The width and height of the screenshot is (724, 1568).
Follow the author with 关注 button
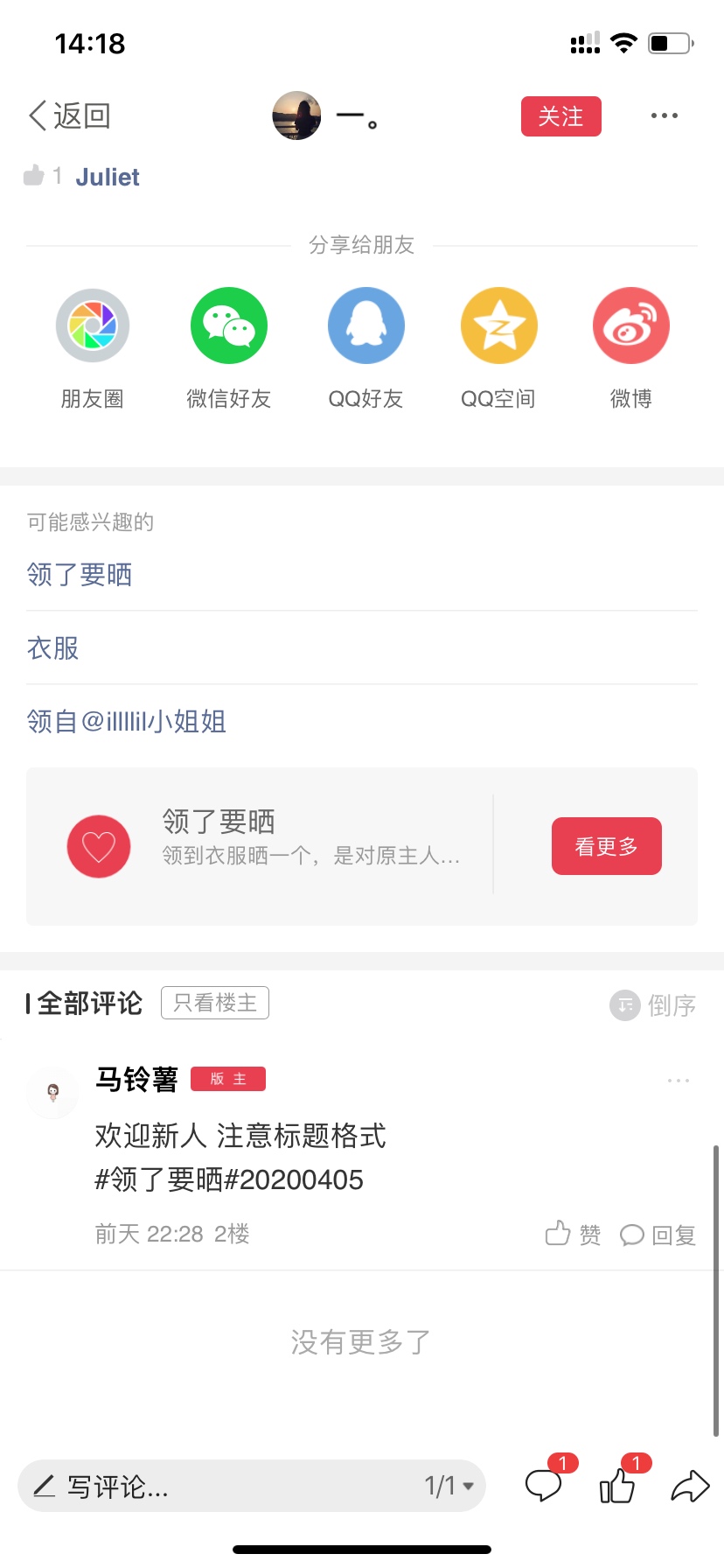[x=561, y=116]
